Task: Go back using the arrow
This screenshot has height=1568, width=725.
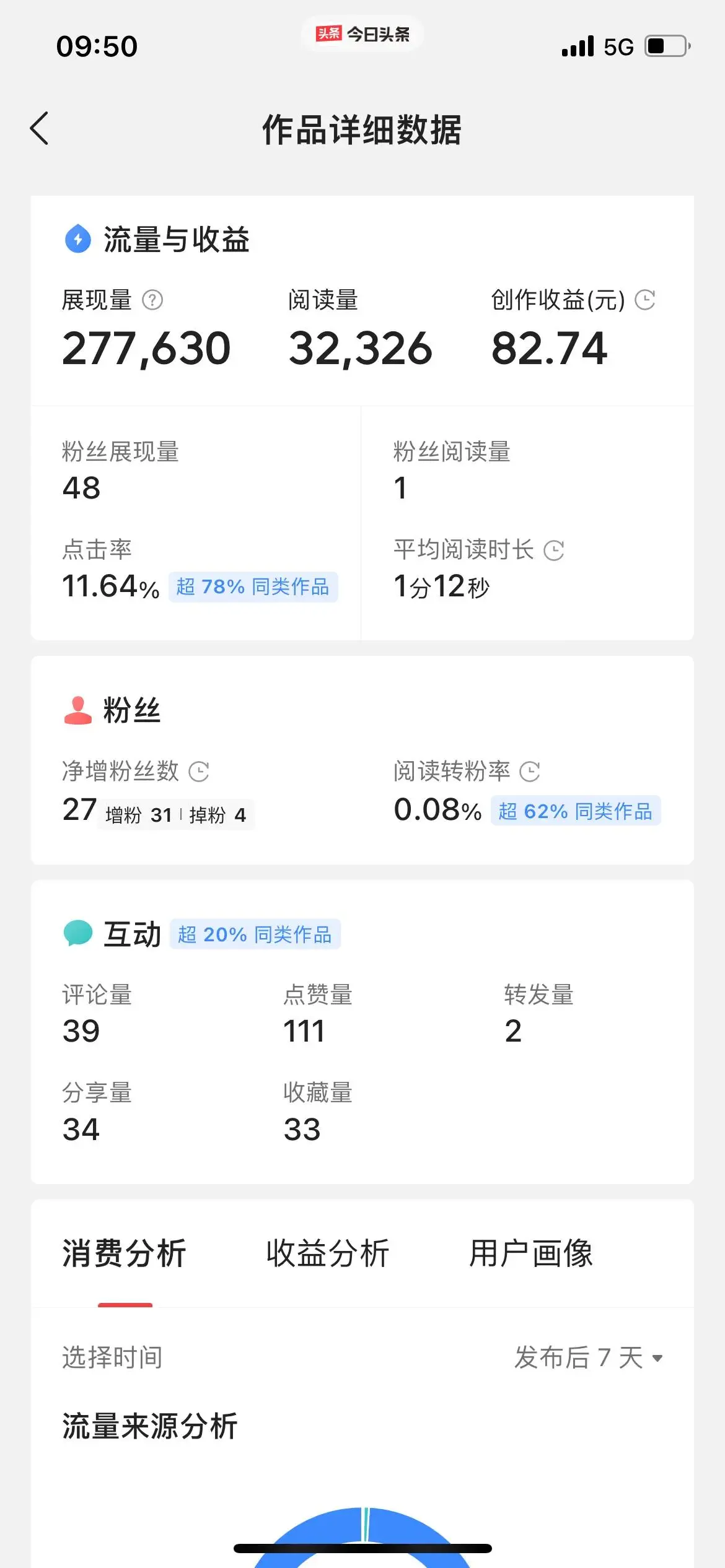Action: click(x=39, y=129)
